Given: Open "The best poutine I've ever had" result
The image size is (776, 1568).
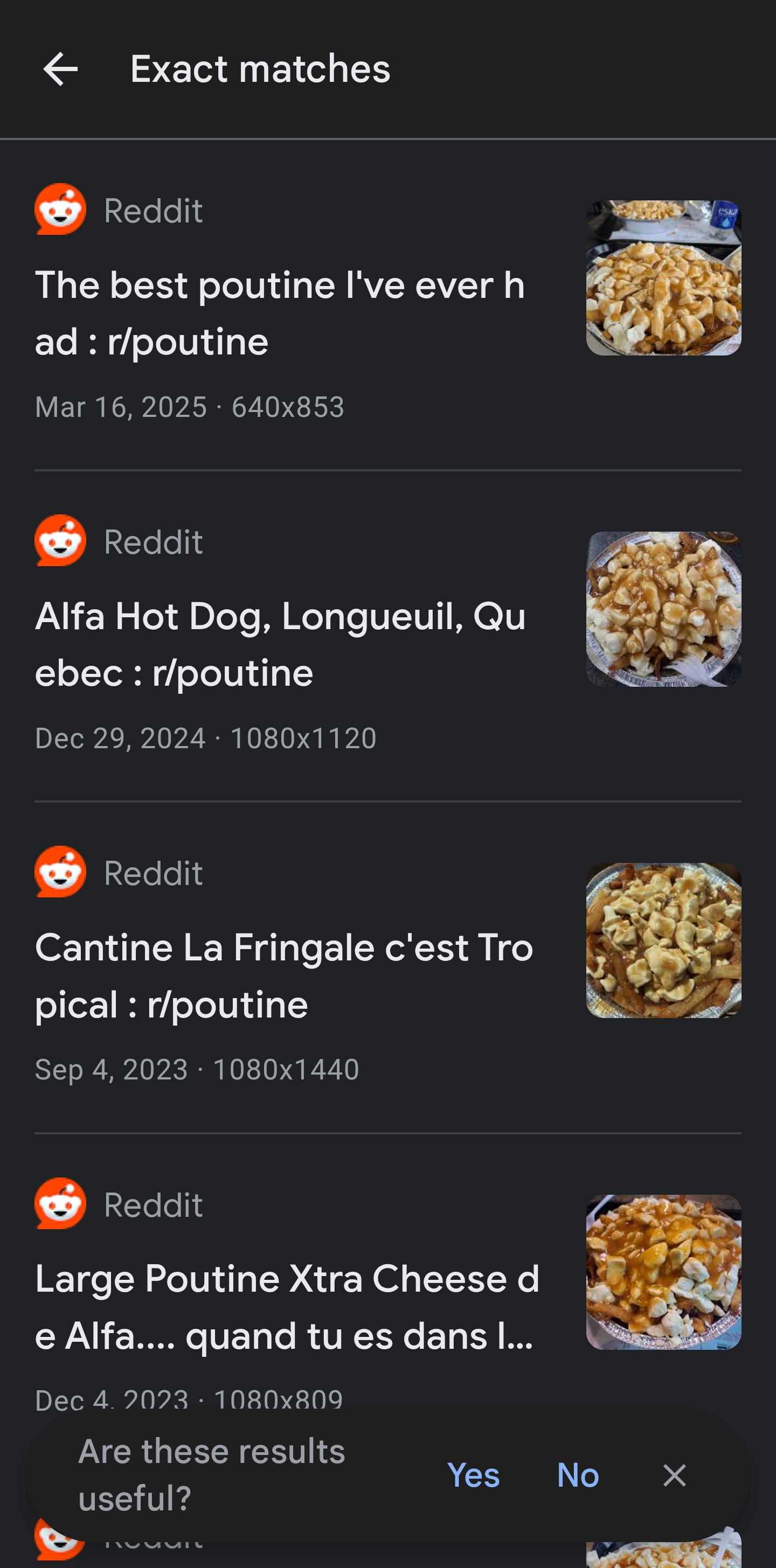Looking at the screenshot, I should [388, 304].
